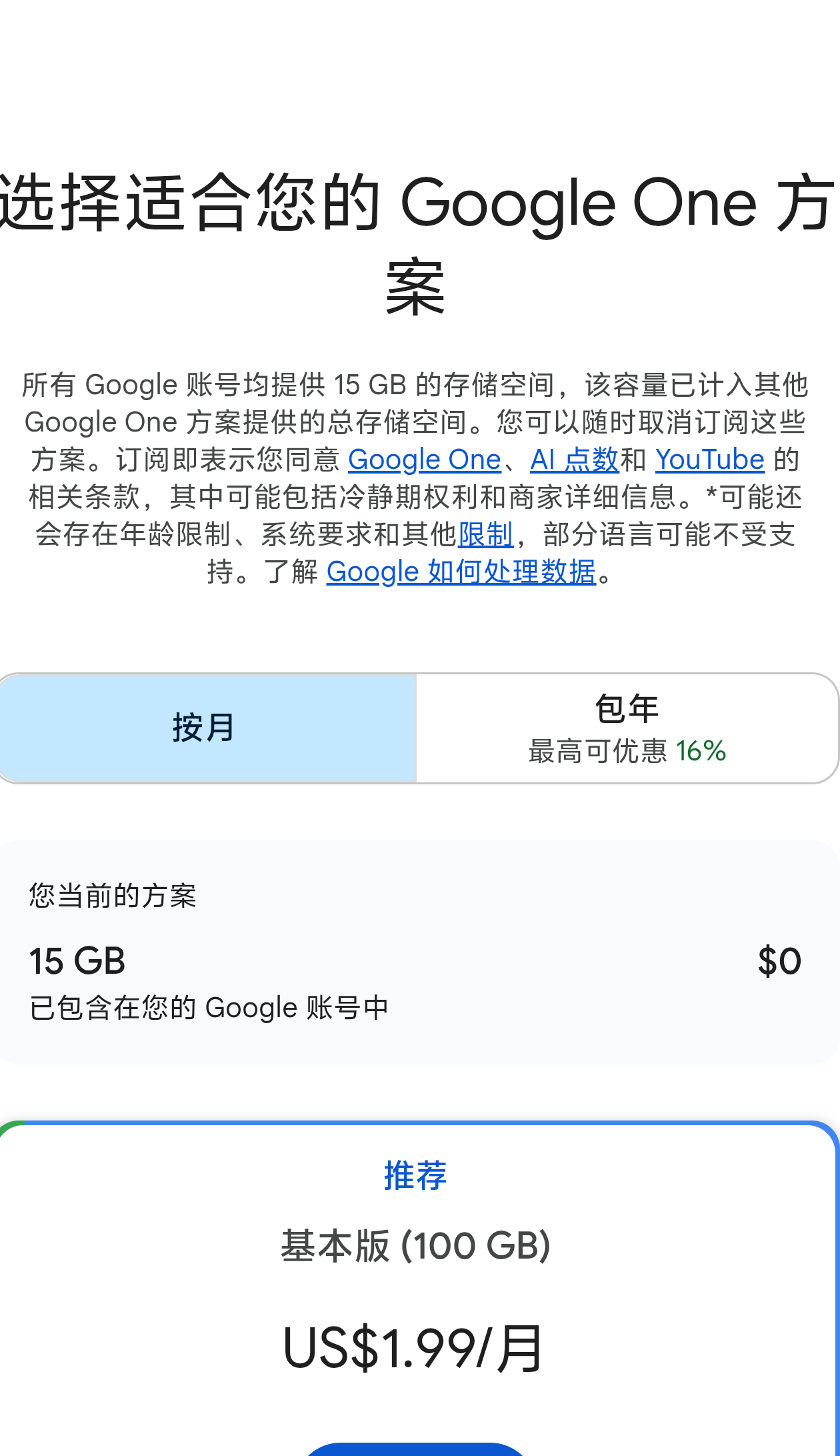Select the 按月 billing option

(207, 728)
